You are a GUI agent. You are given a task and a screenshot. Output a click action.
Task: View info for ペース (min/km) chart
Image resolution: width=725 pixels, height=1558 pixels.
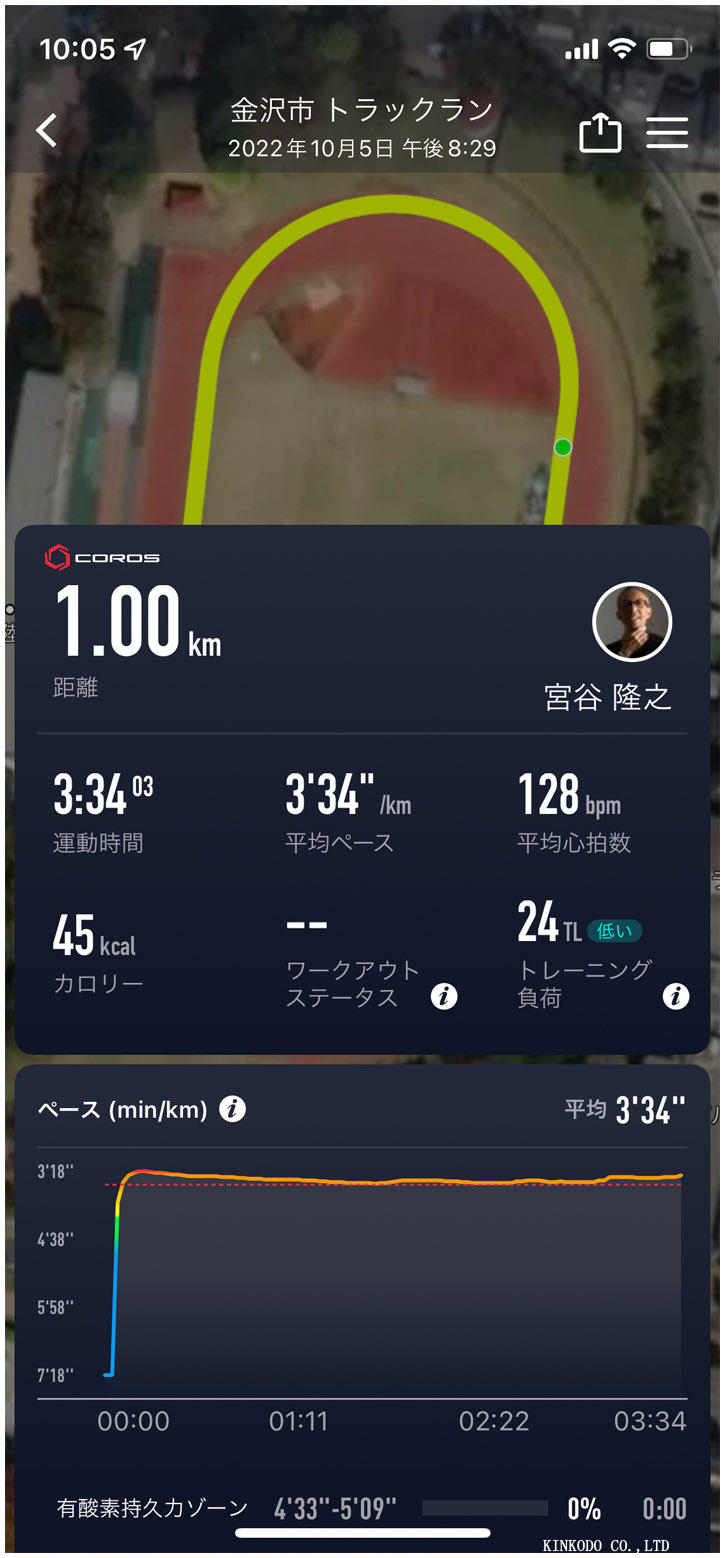pyautogui.click(x=232, y=1109)
